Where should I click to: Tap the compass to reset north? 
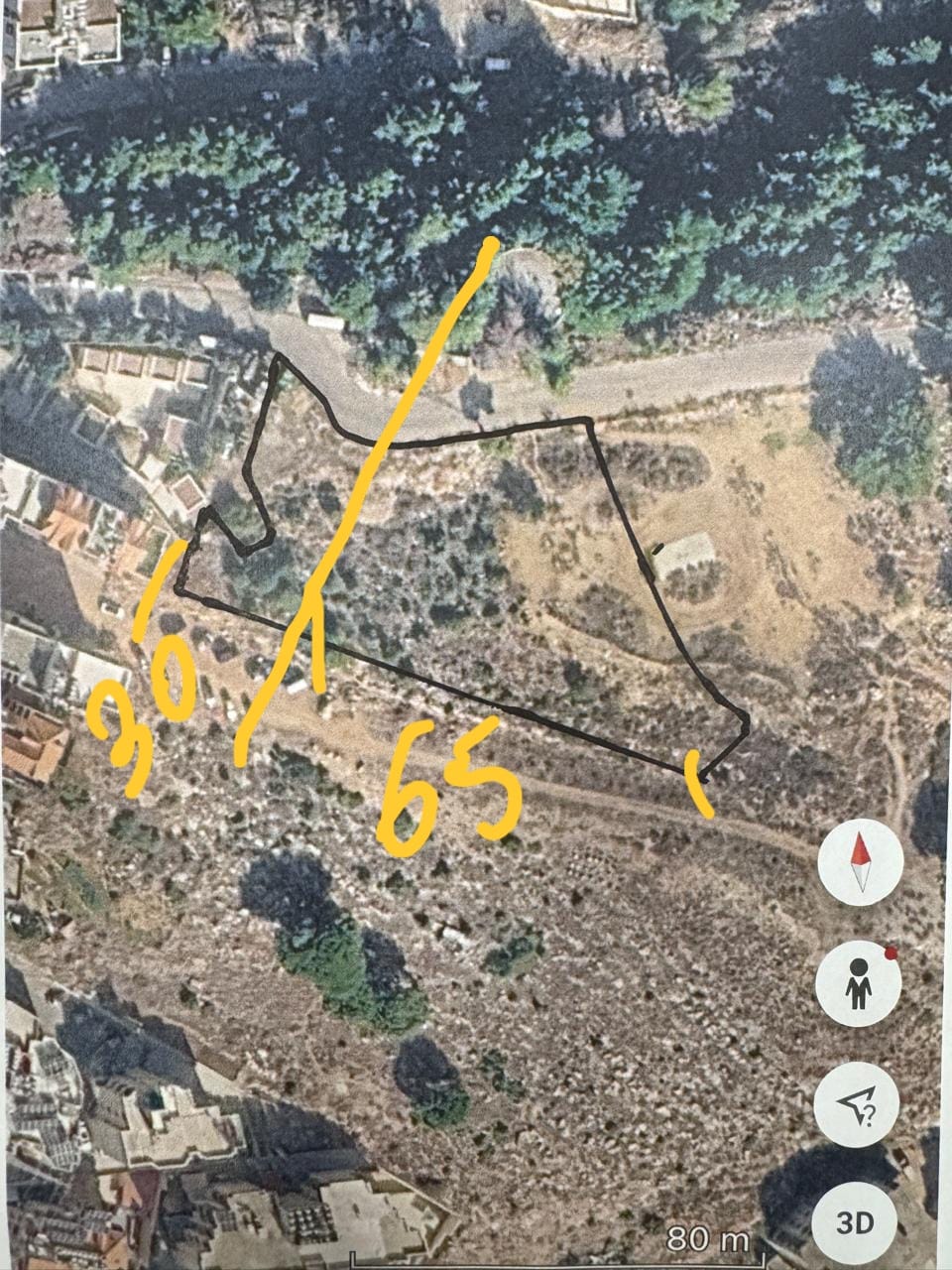tap(860, 863)
